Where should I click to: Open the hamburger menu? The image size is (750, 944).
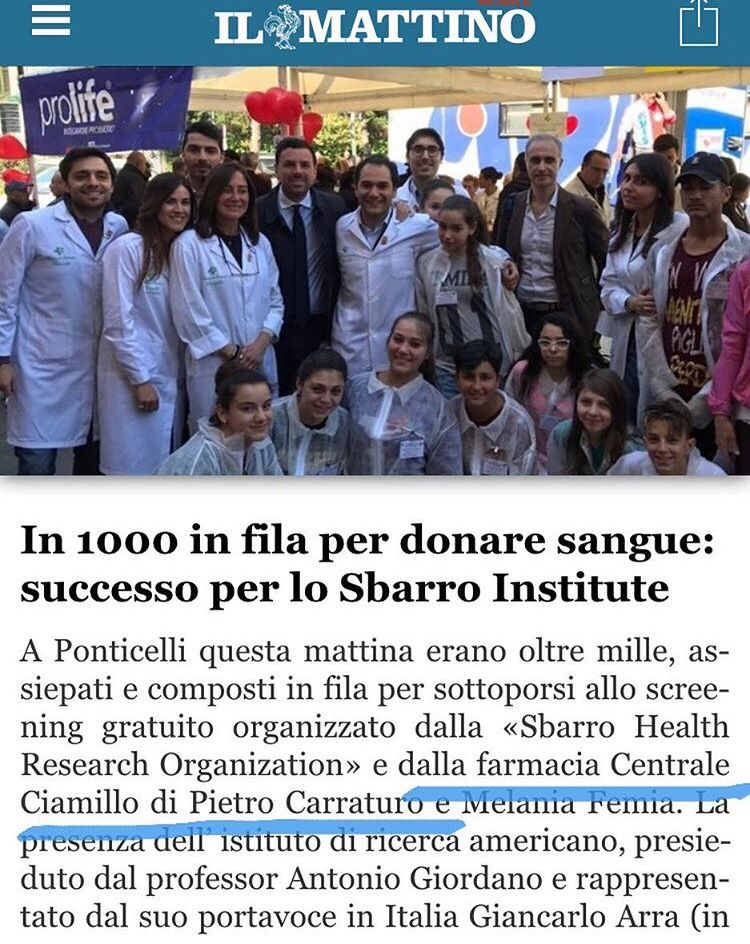click(x=50, y=21)
